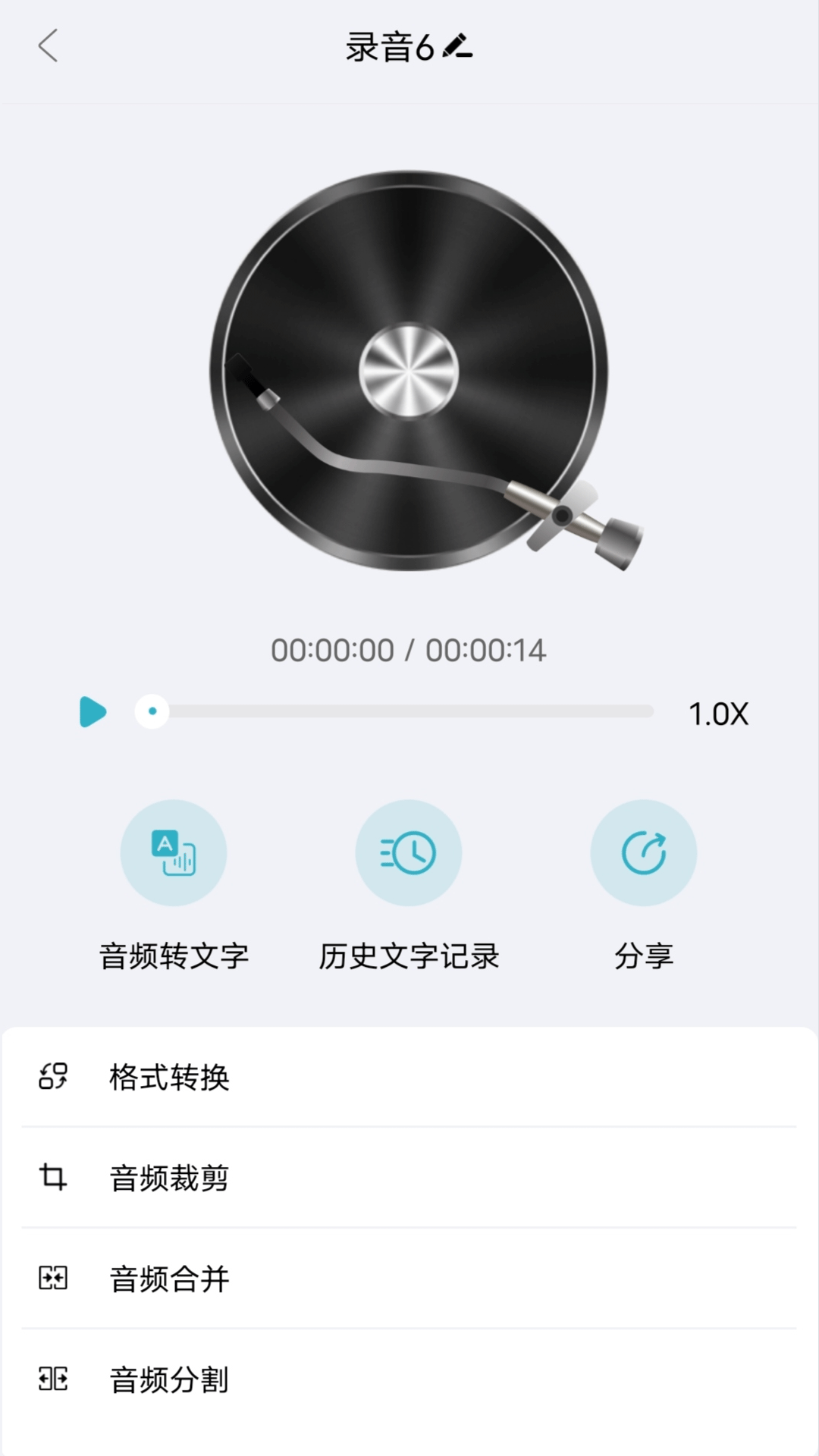The image size is (819, 1456).
Task: Choose 音频合并 from the options list
Action: [168, 1279]
